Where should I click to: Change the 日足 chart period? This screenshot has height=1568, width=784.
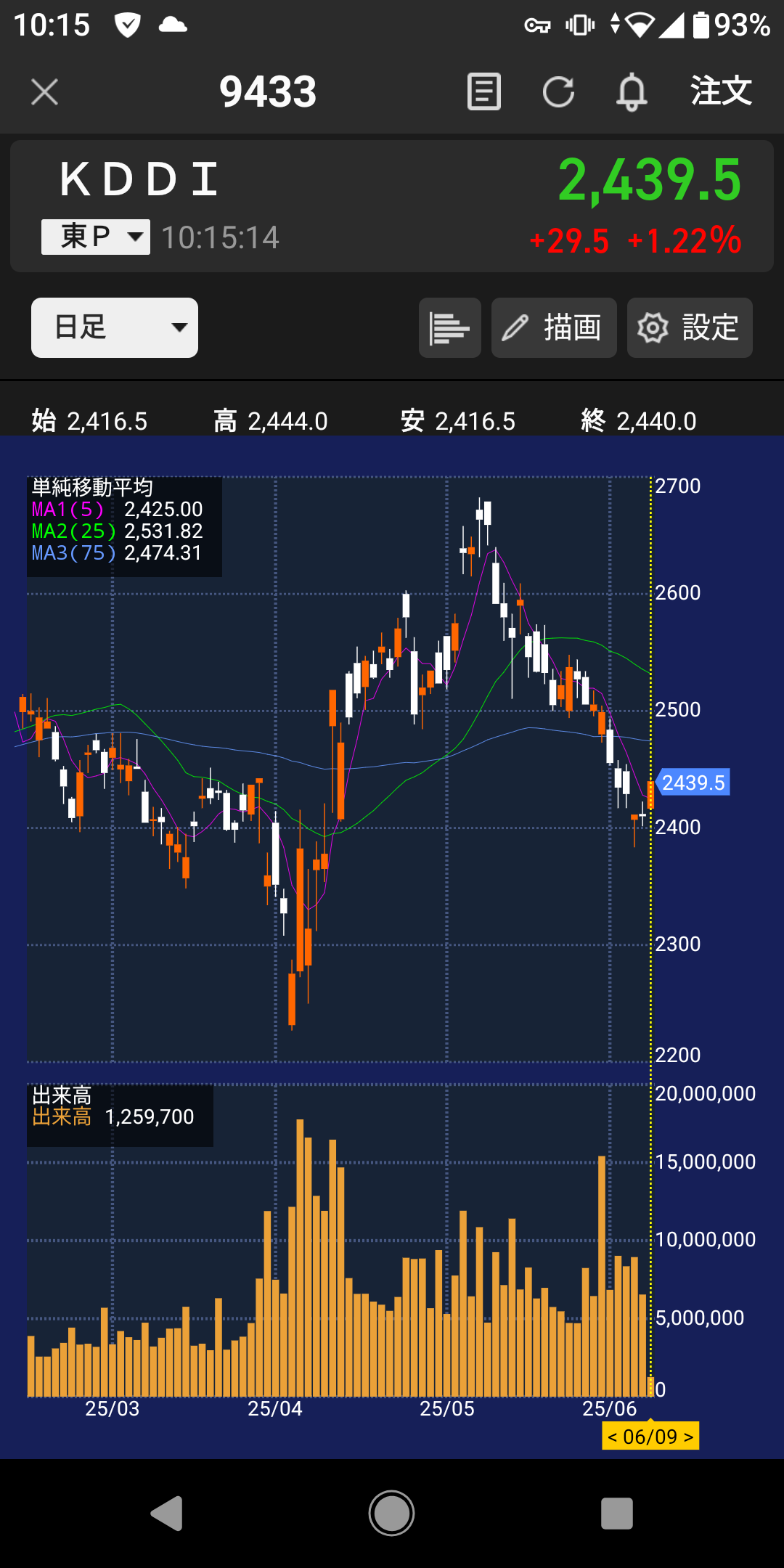click(115, 327)
